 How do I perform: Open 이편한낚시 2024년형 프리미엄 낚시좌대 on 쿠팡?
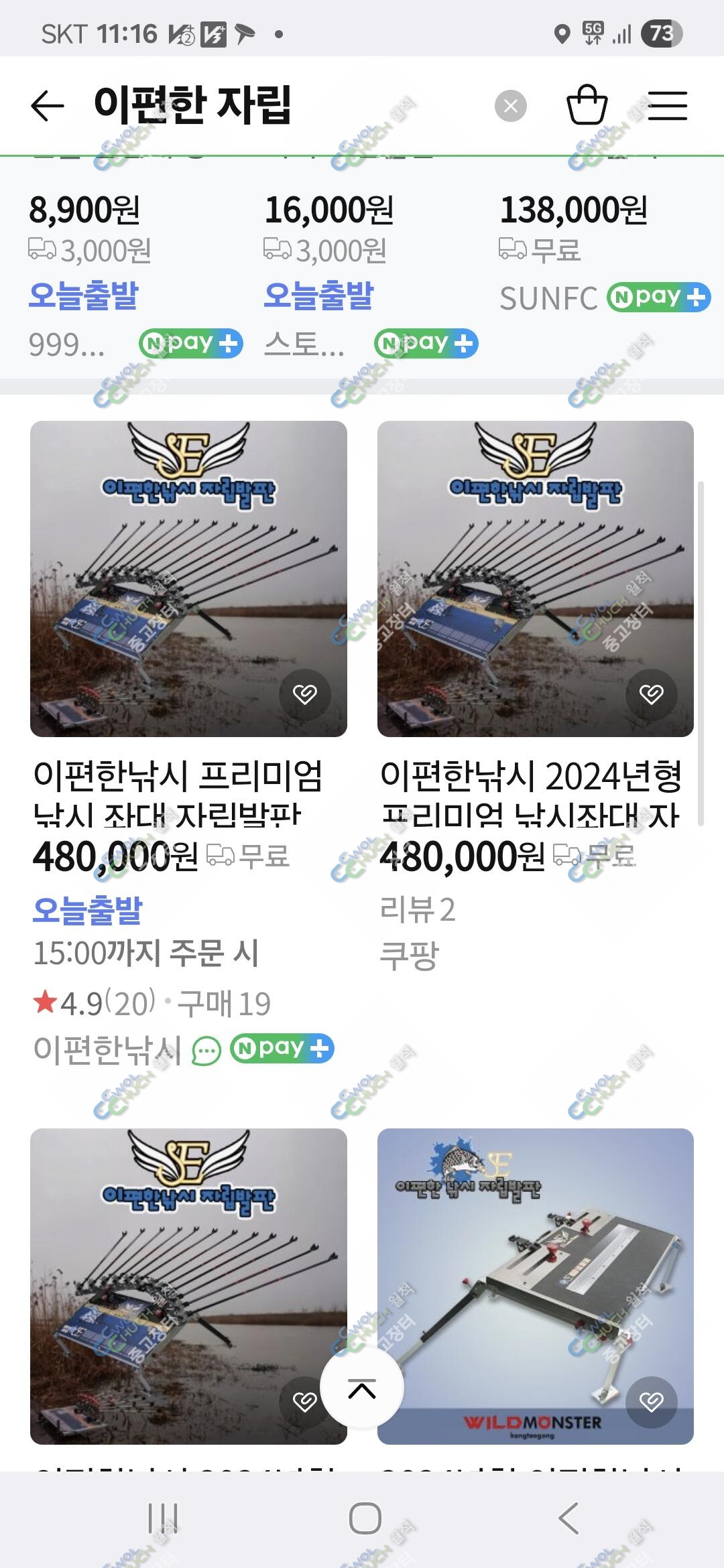pos(531,795)
